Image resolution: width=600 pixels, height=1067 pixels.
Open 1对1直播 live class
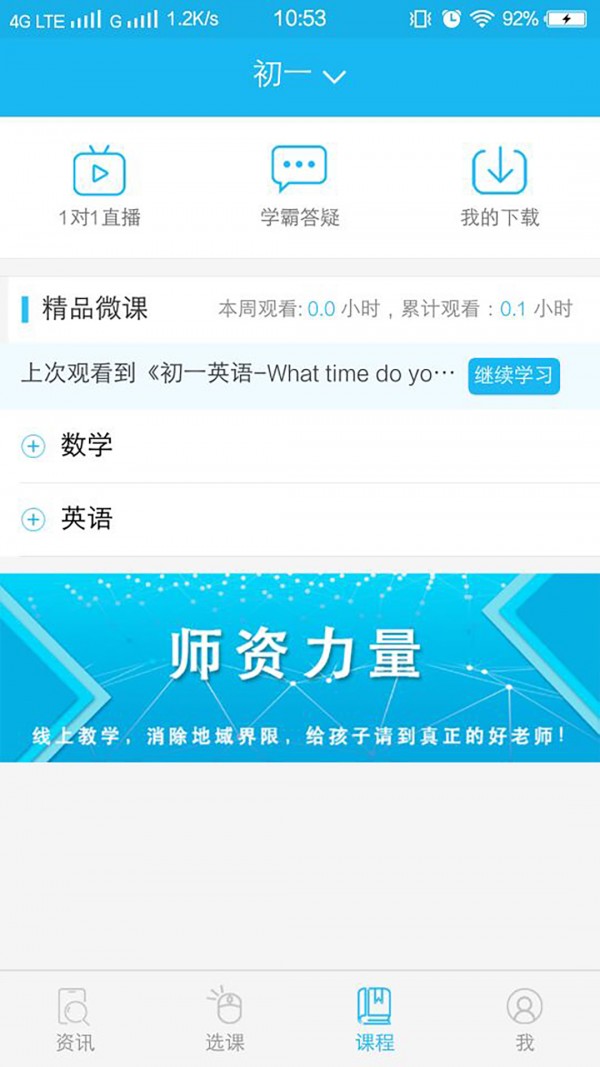99,186
